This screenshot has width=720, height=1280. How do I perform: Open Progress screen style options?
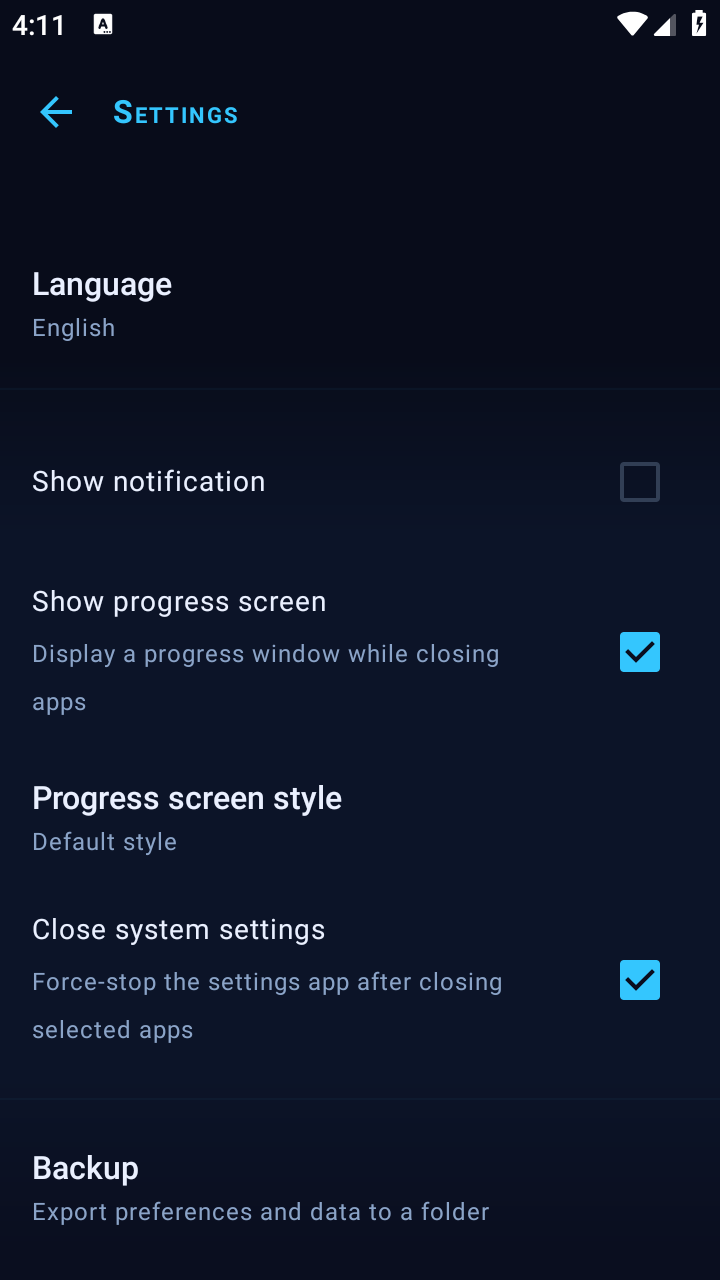click(187, 818)
